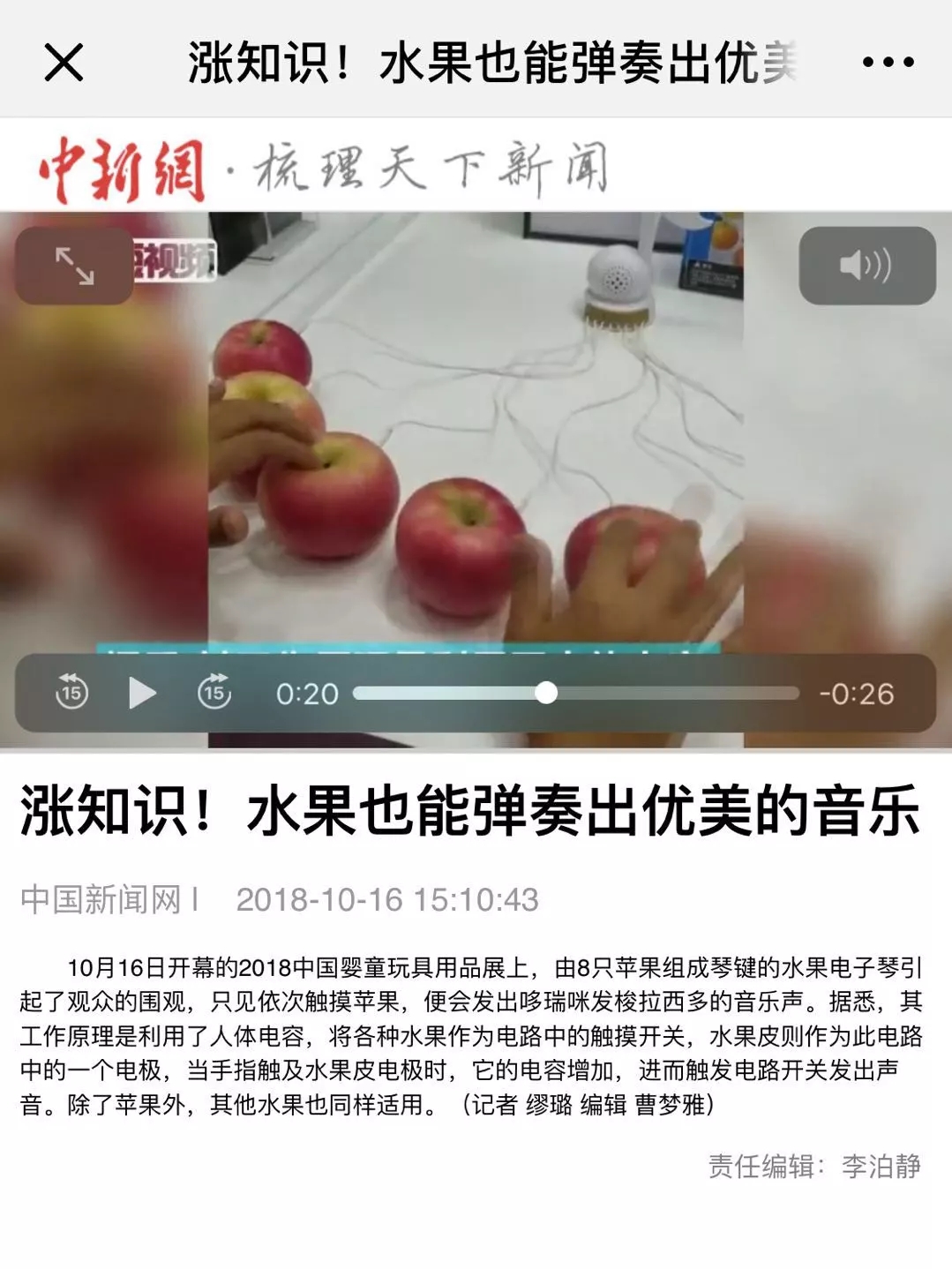Mute the video sound
This screenshot has height=1269, width=952.
coord(866,266)
